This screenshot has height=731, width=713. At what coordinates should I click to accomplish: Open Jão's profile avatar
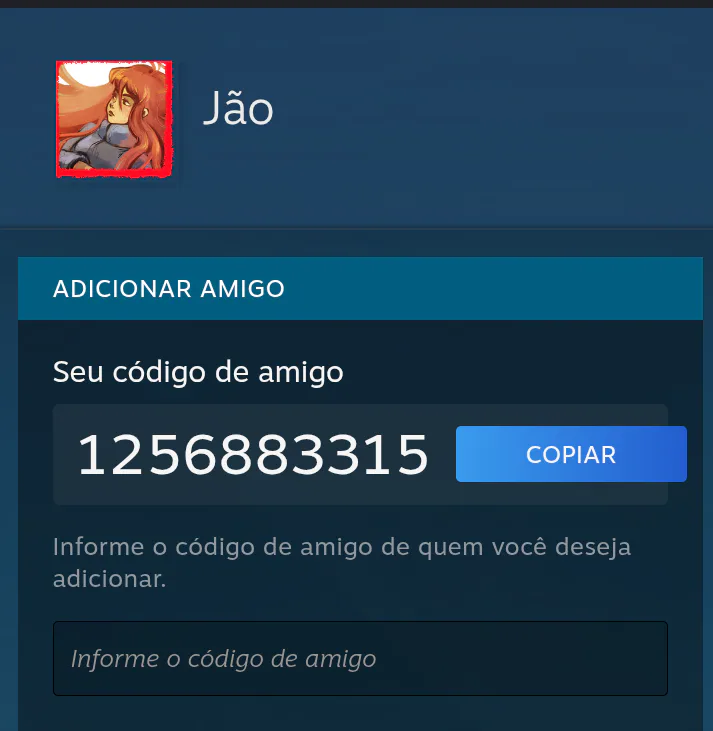[114, 119]
